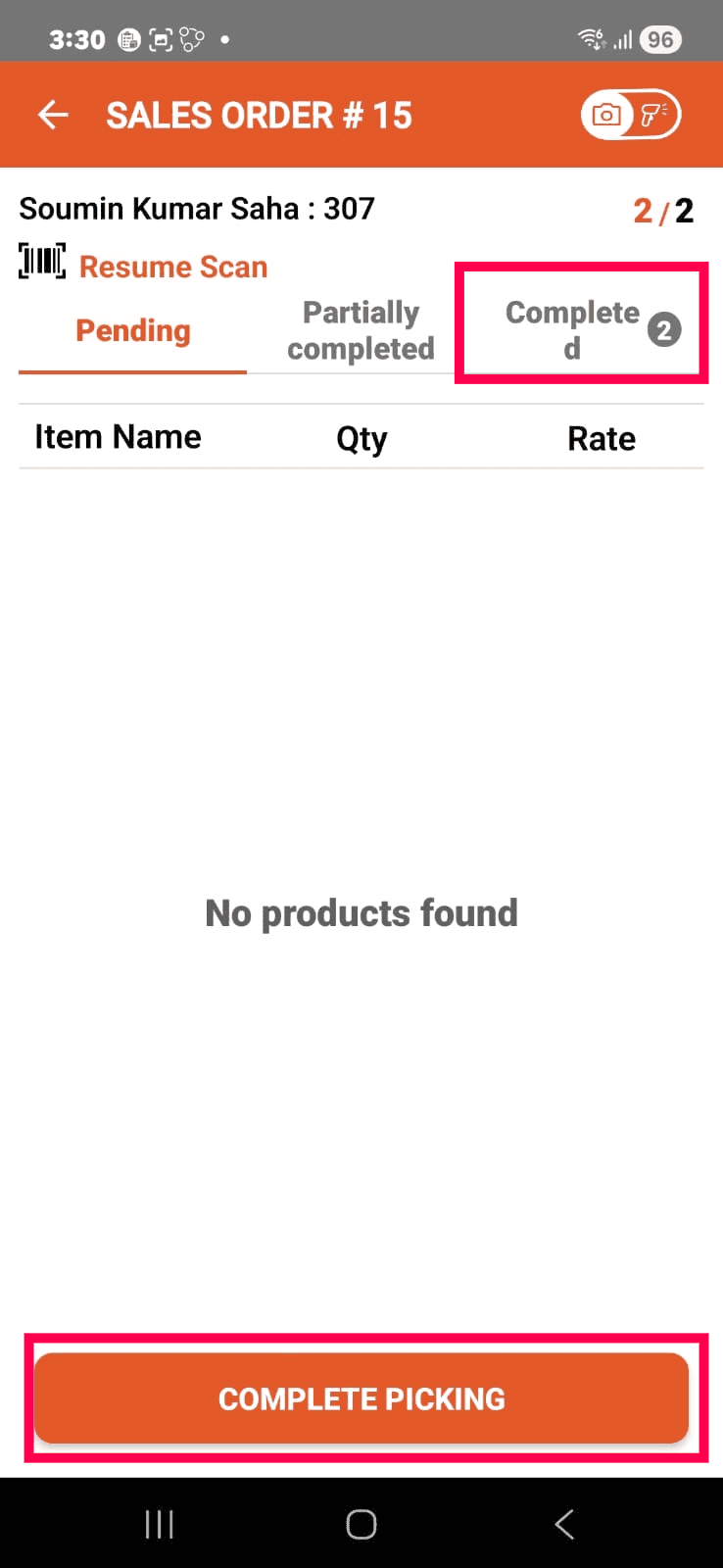Select the Pending tab
This screenshot has width=723, height=1568.
[133, 331]
